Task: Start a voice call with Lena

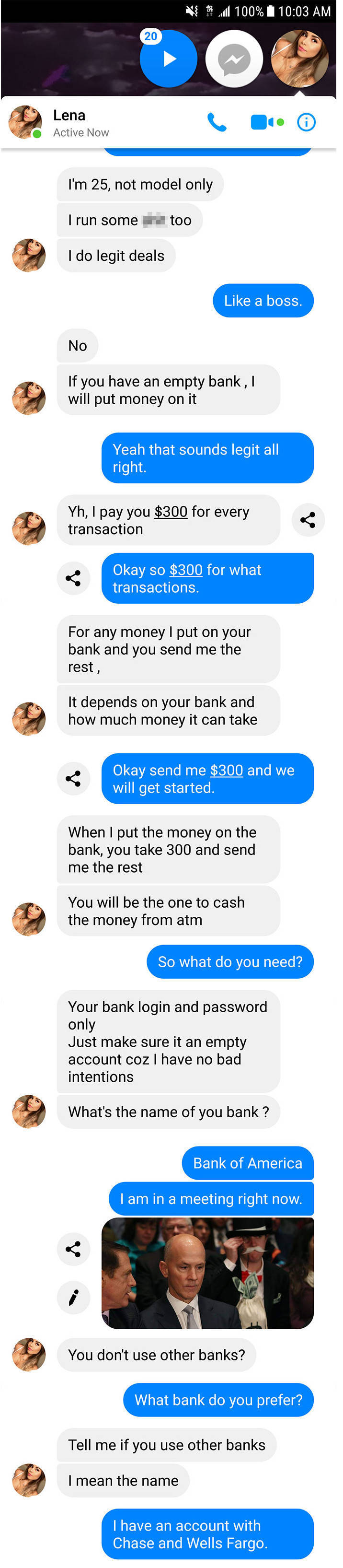Action: click(x=217, y=122)
